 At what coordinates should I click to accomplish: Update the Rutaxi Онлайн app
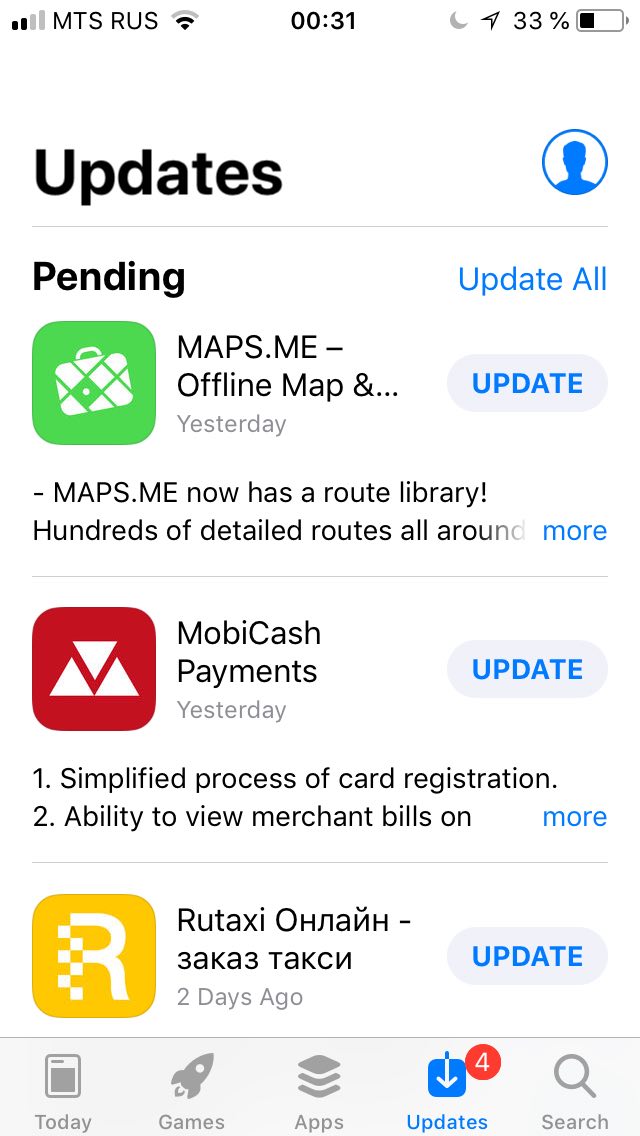pyautogui.click(x=527, y=956)
